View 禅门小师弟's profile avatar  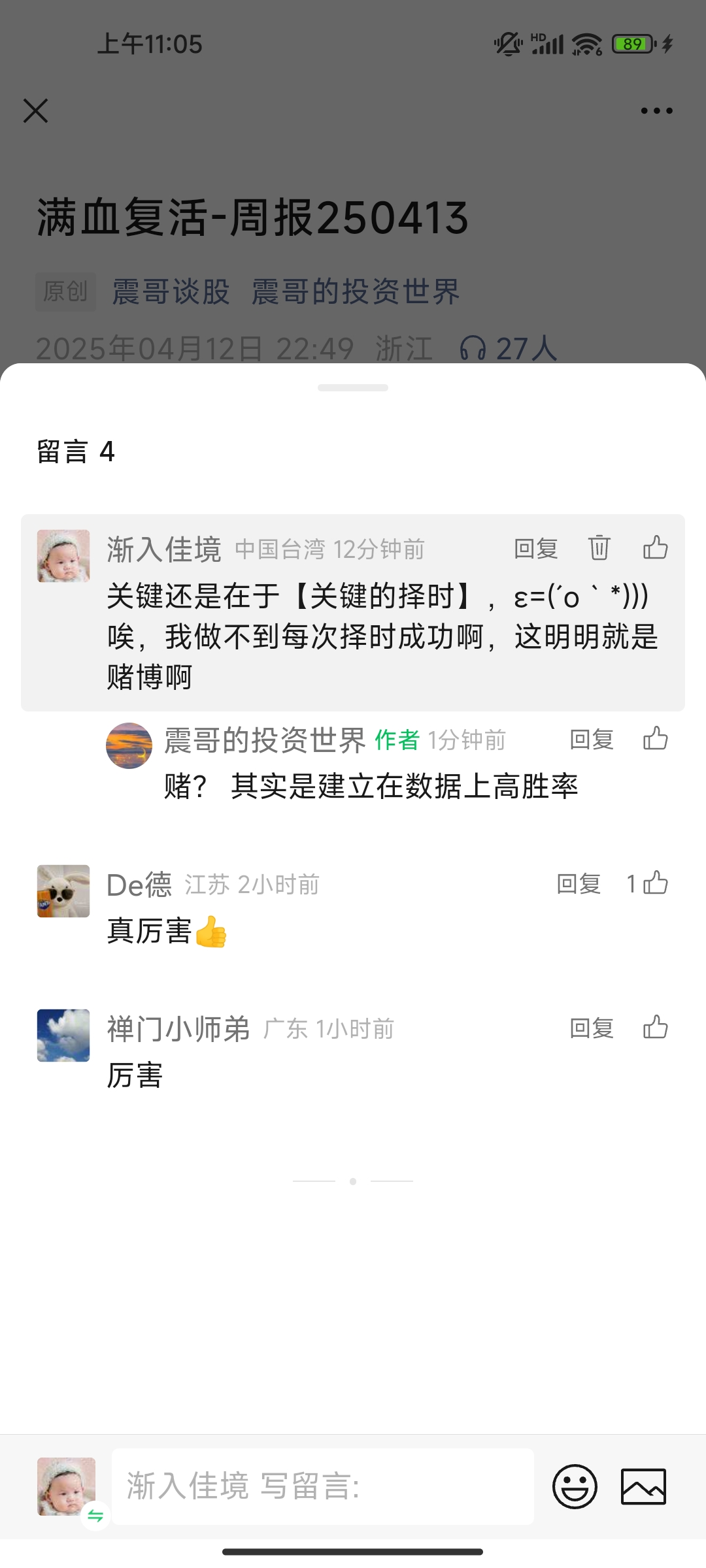pyautogui.click(x=63, y=1036)
